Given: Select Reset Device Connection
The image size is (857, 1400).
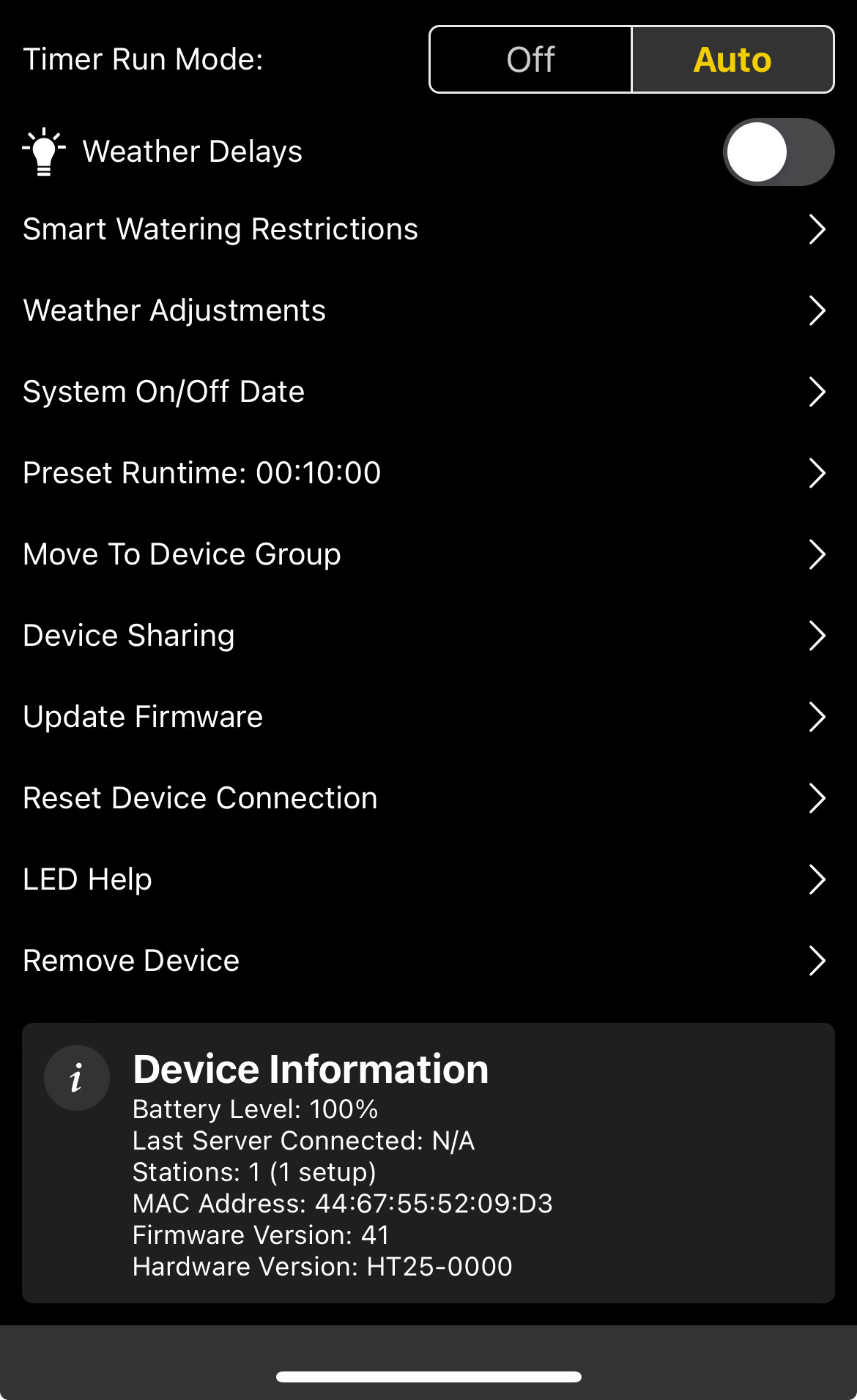Looking at the screenshot, I should pos(428,798).
